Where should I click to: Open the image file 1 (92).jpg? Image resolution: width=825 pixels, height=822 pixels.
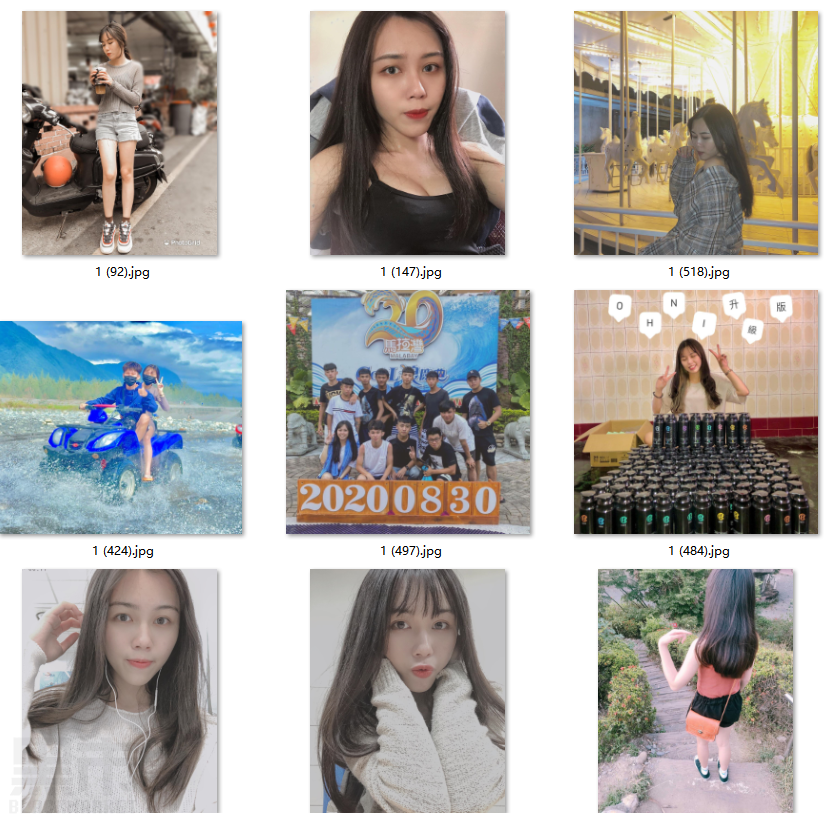tap(120, 133)
